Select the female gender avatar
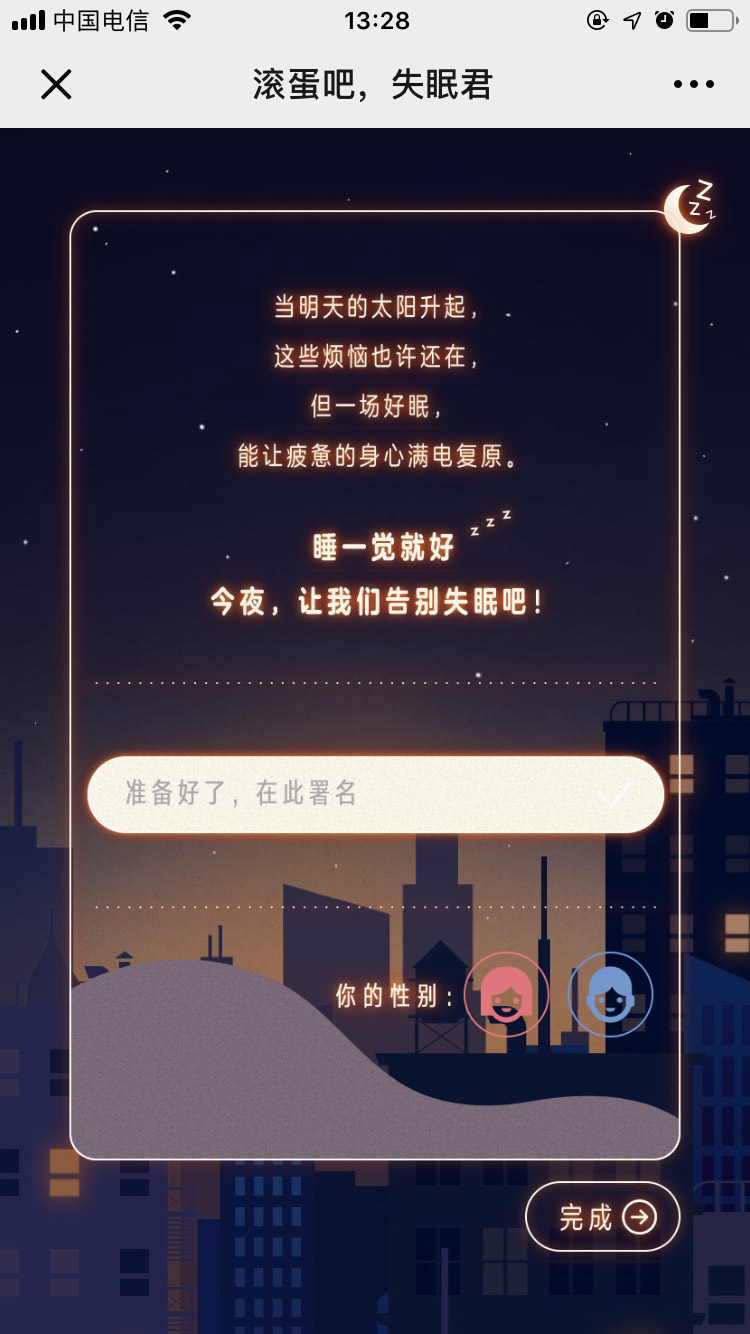750x1334 pixels. tap(506, 995)
